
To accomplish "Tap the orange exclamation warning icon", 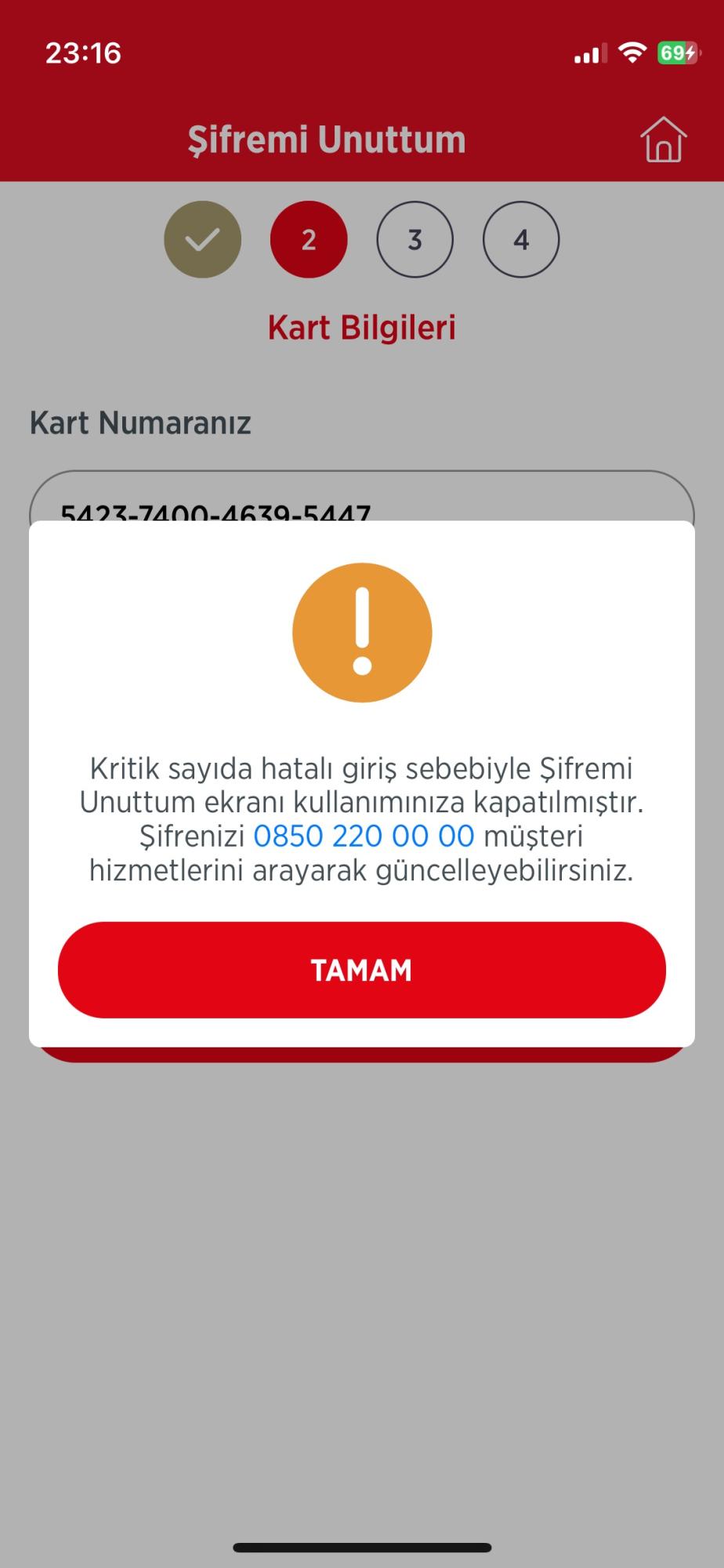I will pyautogui.click(x=362, y=632).
